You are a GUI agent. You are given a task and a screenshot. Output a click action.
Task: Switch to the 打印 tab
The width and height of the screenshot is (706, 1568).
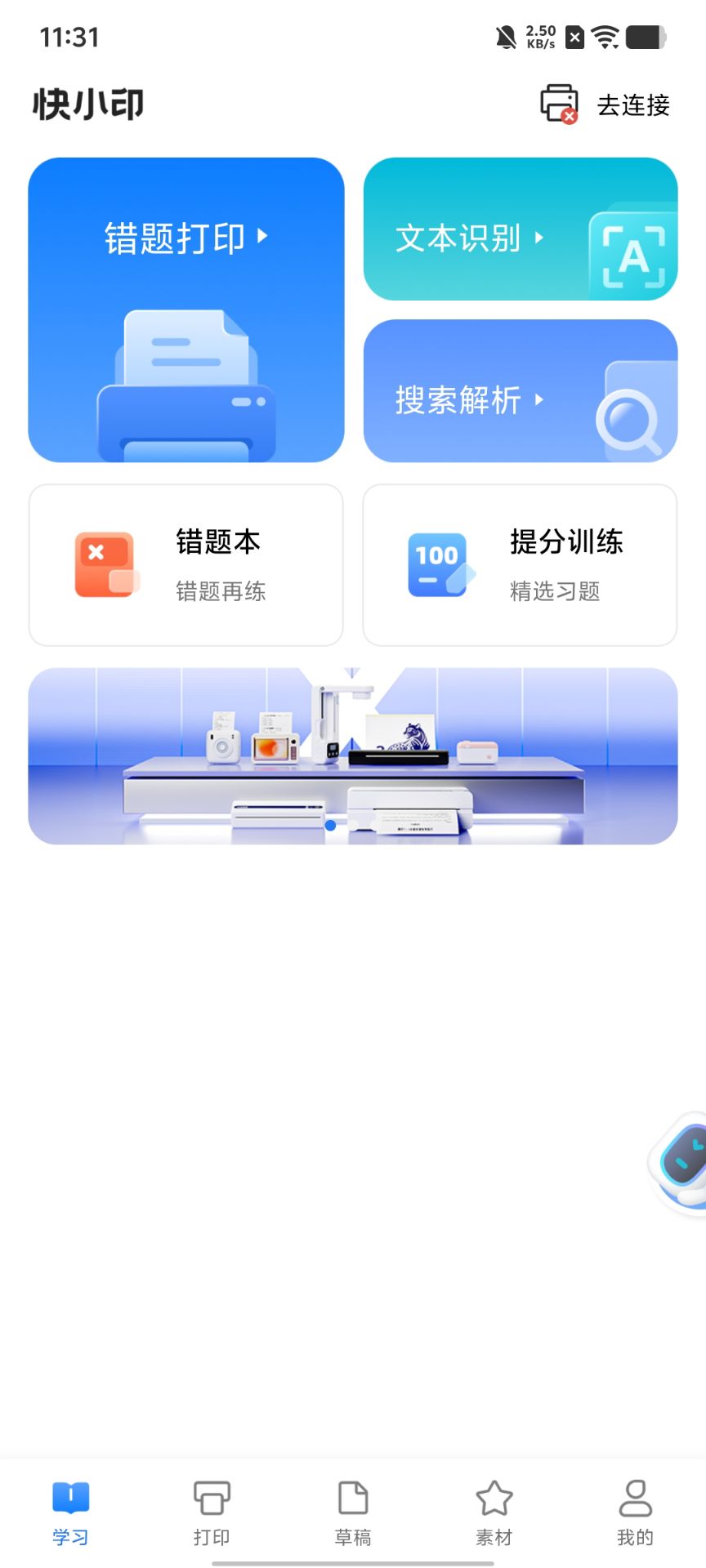[212, 1516]
